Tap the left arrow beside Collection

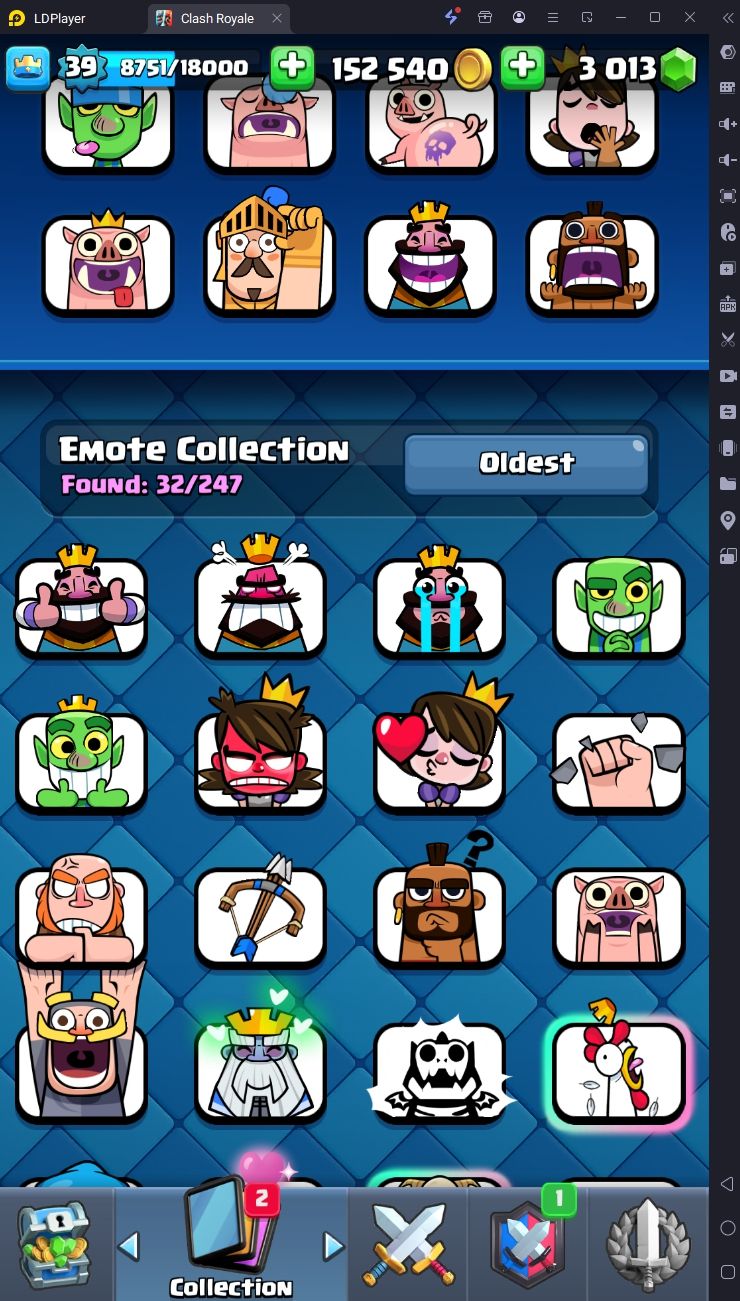129,1246
